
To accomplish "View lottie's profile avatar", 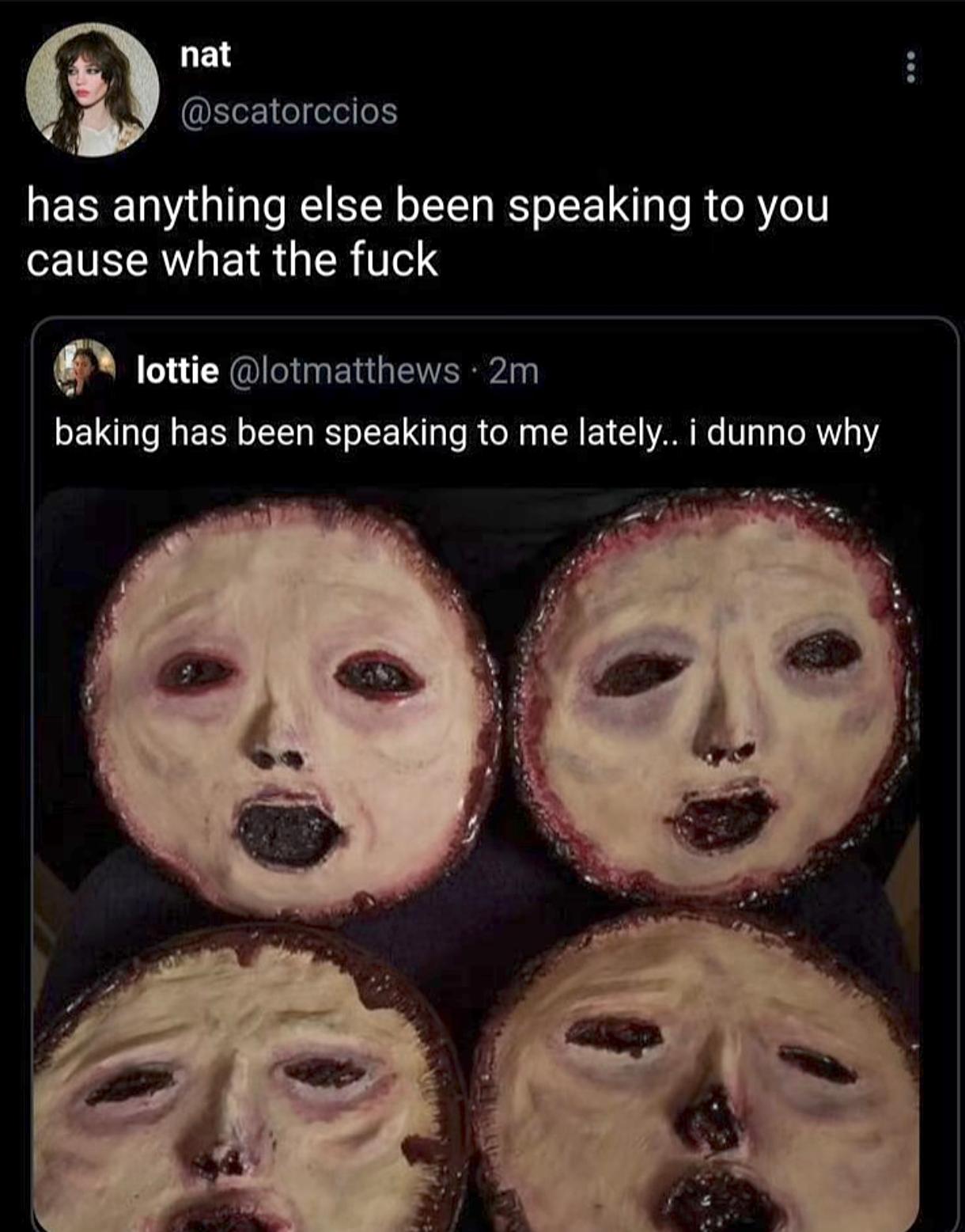I will (85, 369).
